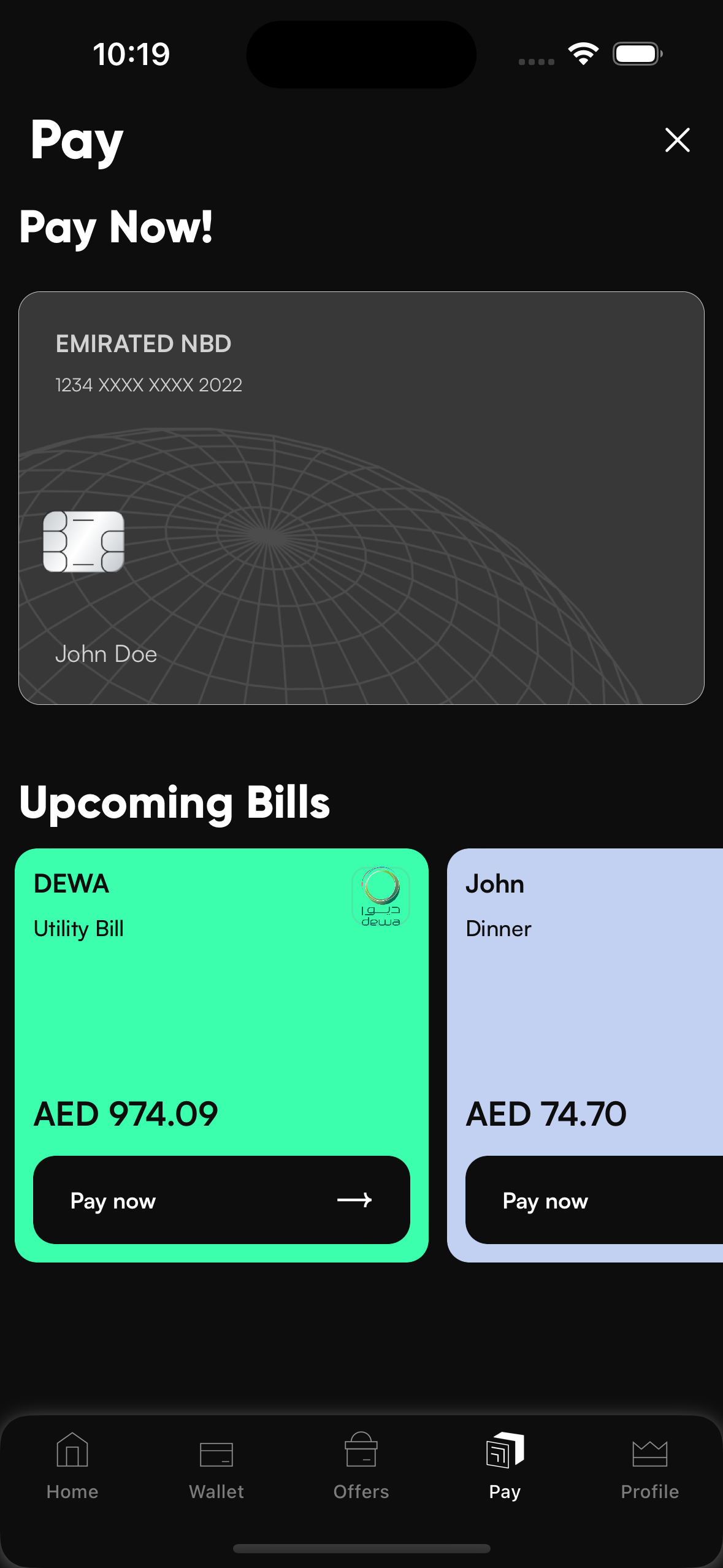Tap the cardholder name John Doe
This screenshot has width=723, height=1568.
[107, 654]
